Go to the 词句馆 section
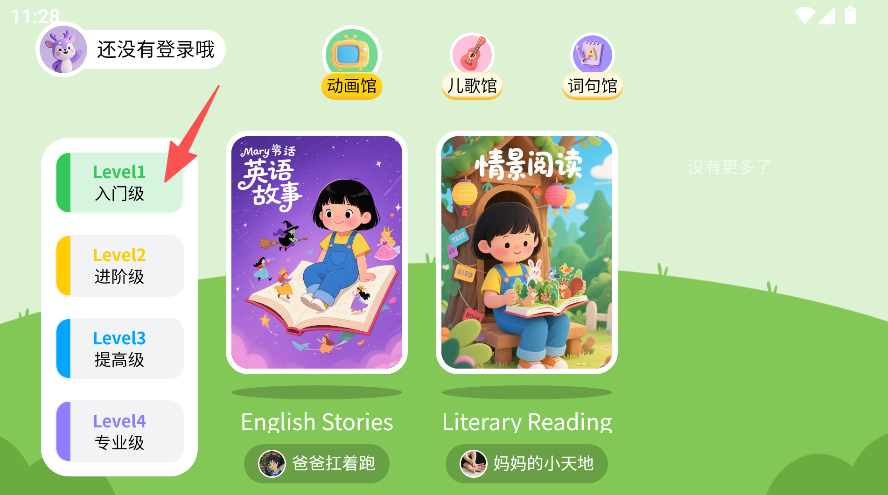Viewport: 888px width, 495px height. pyautogui.click(x=592, y=65)
